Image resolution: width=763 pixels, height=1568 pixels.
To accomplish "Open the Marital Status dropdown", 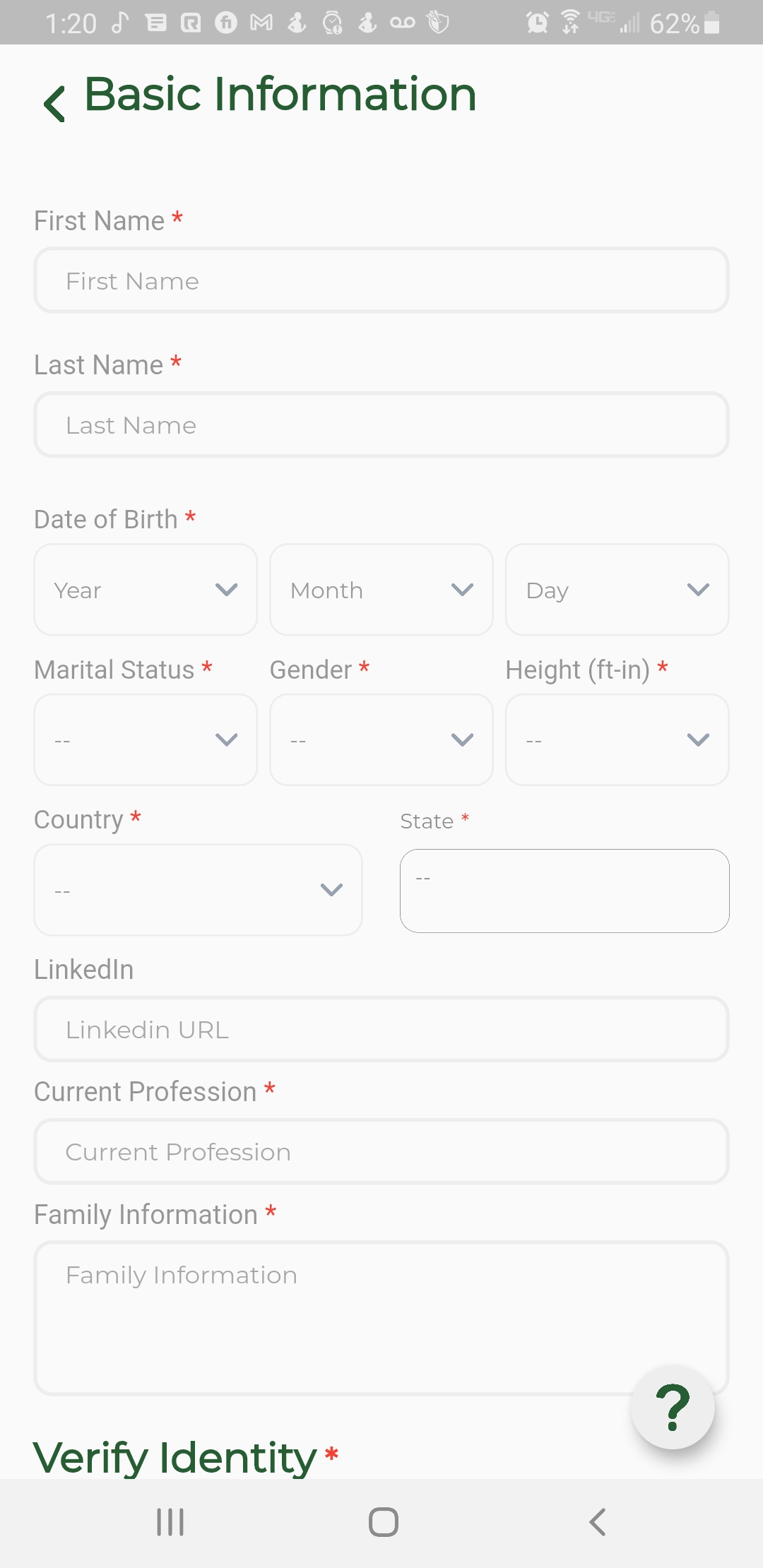I will pyautogui.click(x=146, y=740).
